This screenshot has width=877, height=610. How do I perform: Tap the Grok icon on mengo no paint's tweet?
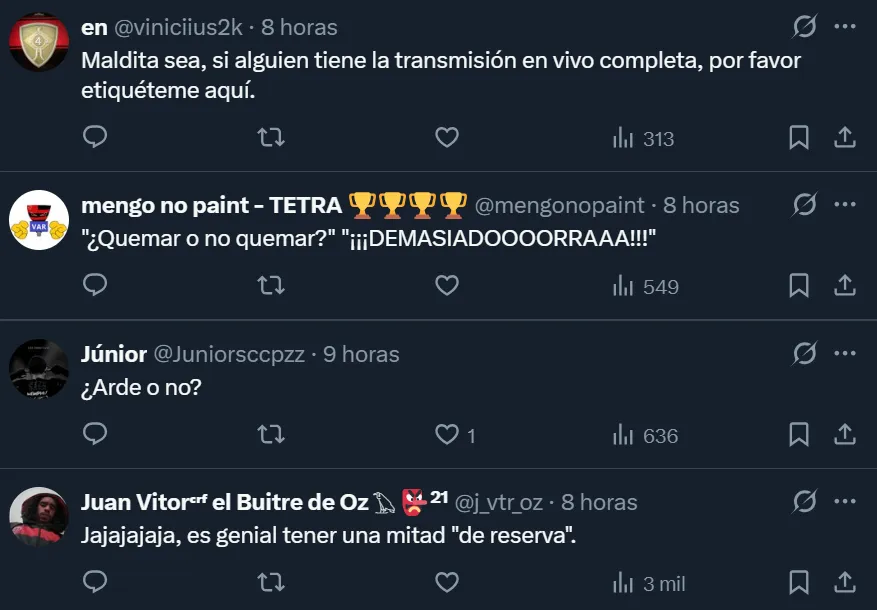pos(804,205)
